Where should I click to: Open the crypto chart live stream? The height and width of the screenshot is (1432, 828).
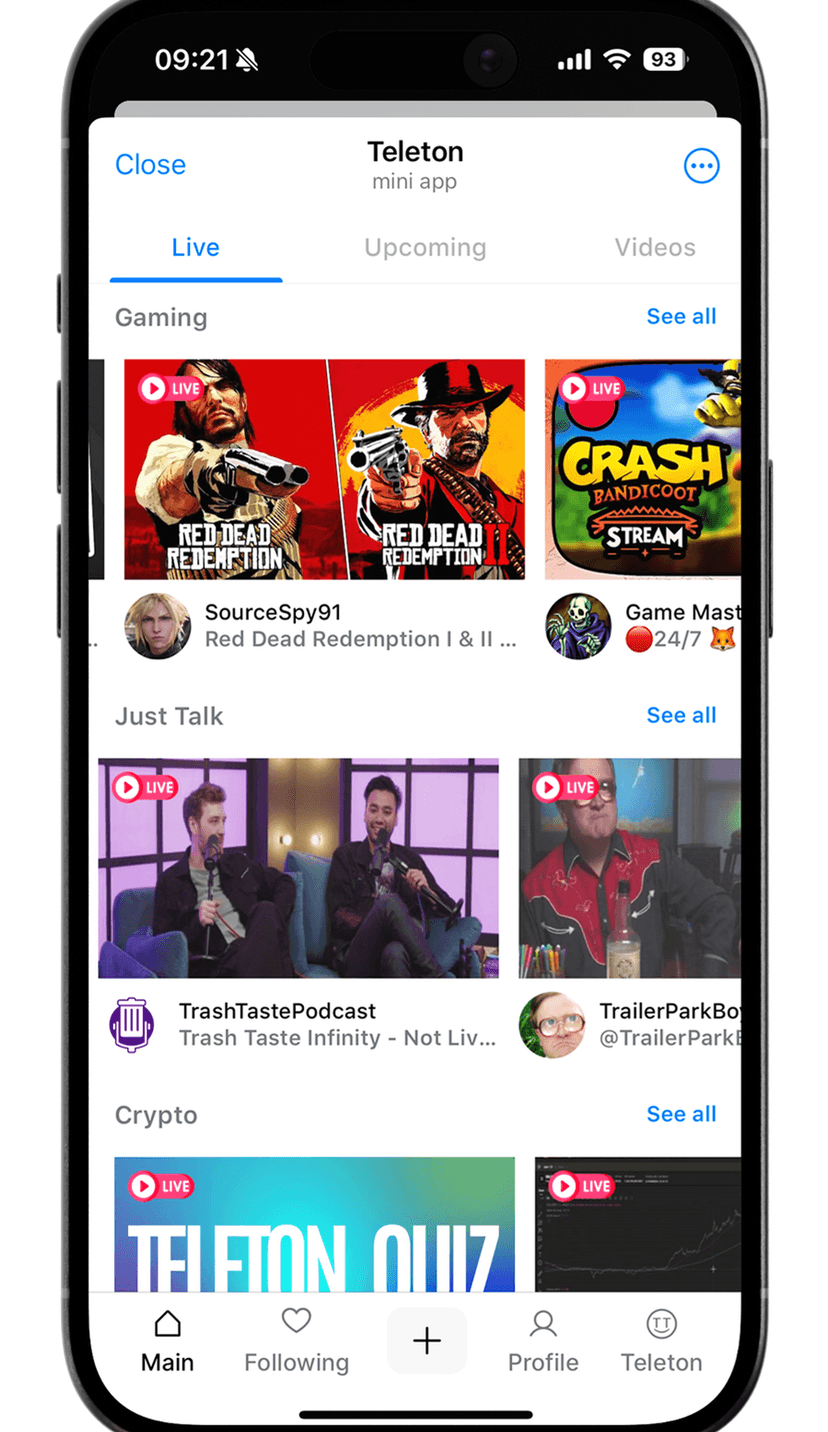pyautogui.click(x=637, y=1225)
